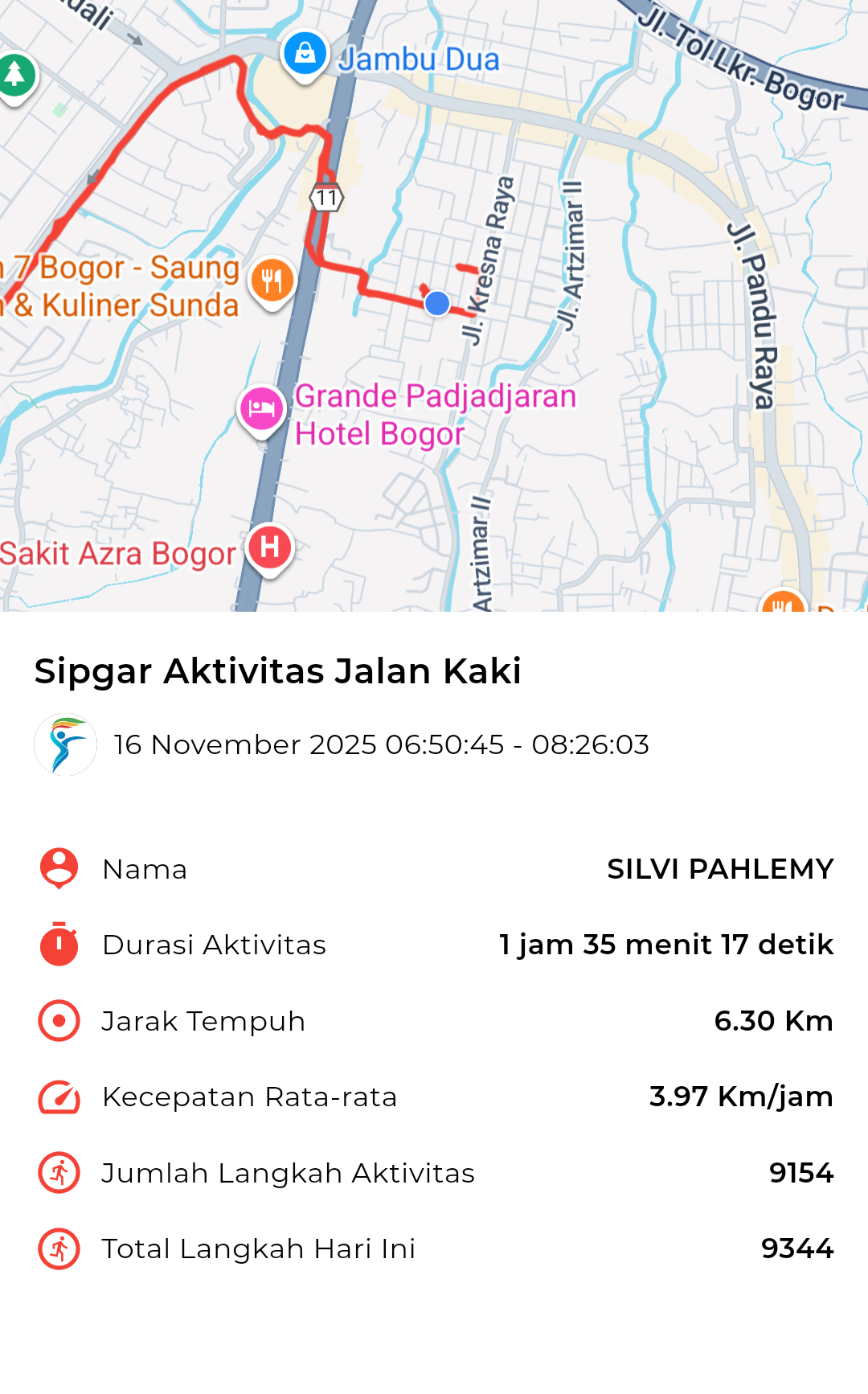This screenshot has height=1394, width=868.
Task: Tap the blue current location dot
Action: pyautogui.click(x=437, y=303)
